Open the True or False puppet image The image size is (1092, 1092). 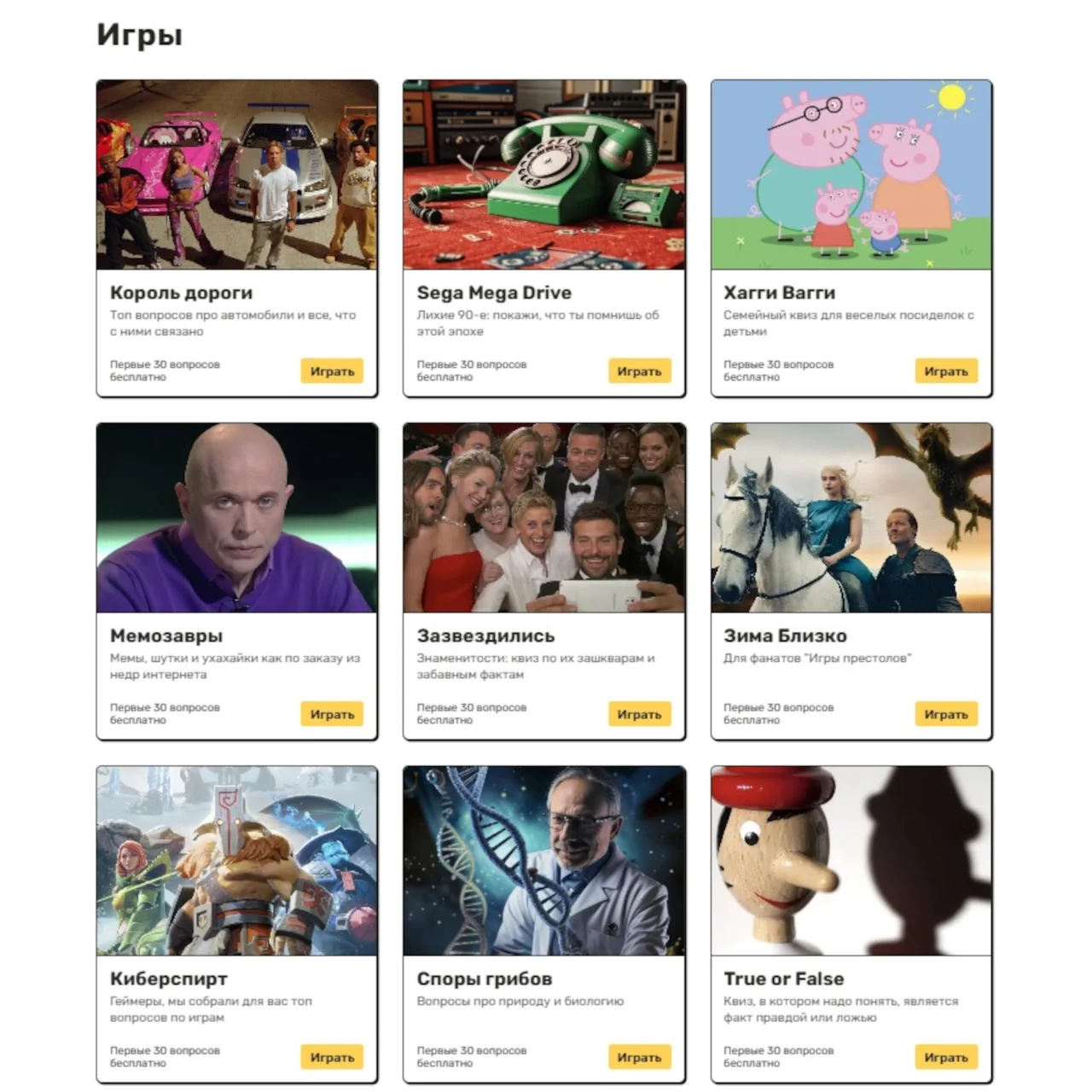point(851,861)
